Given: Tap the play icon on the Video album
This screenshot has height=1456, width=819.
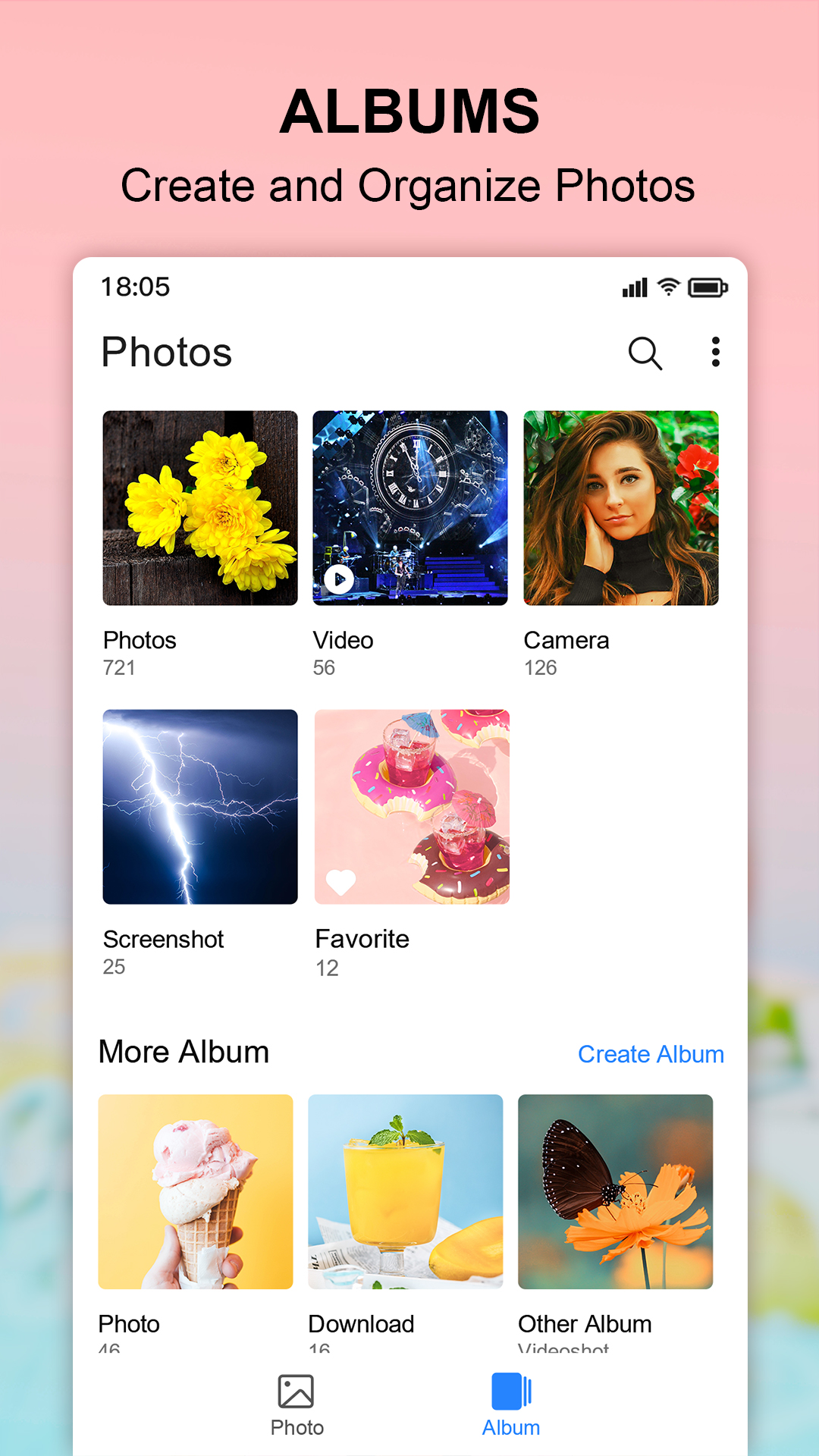Looking at the screenshot, I should pyautogui.click(x=340, y=579).
